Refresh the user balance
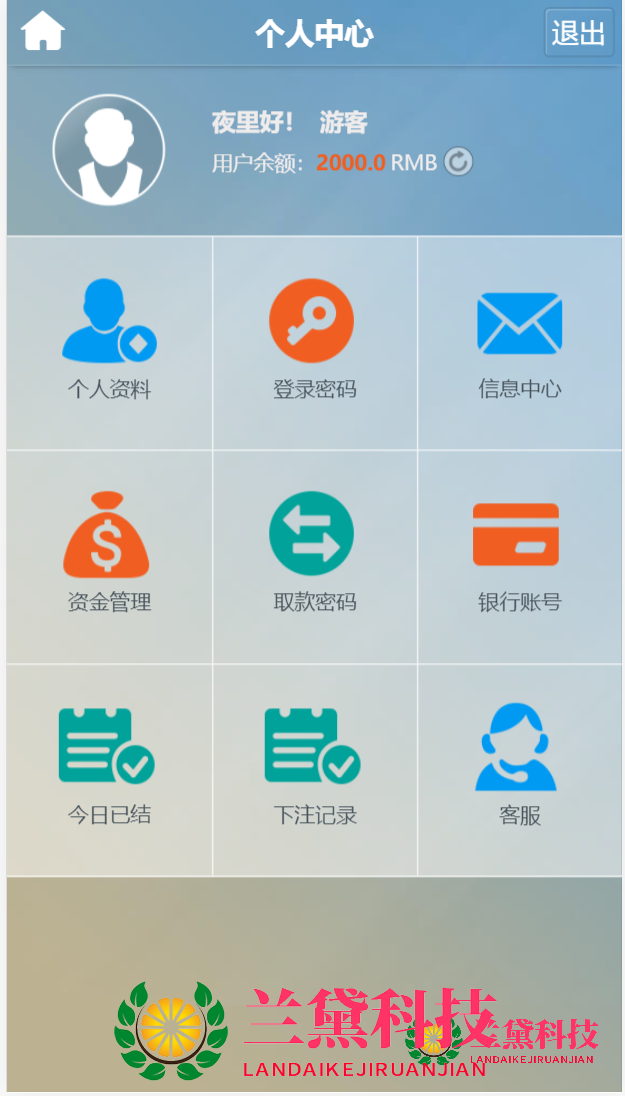 coord(458,162)
